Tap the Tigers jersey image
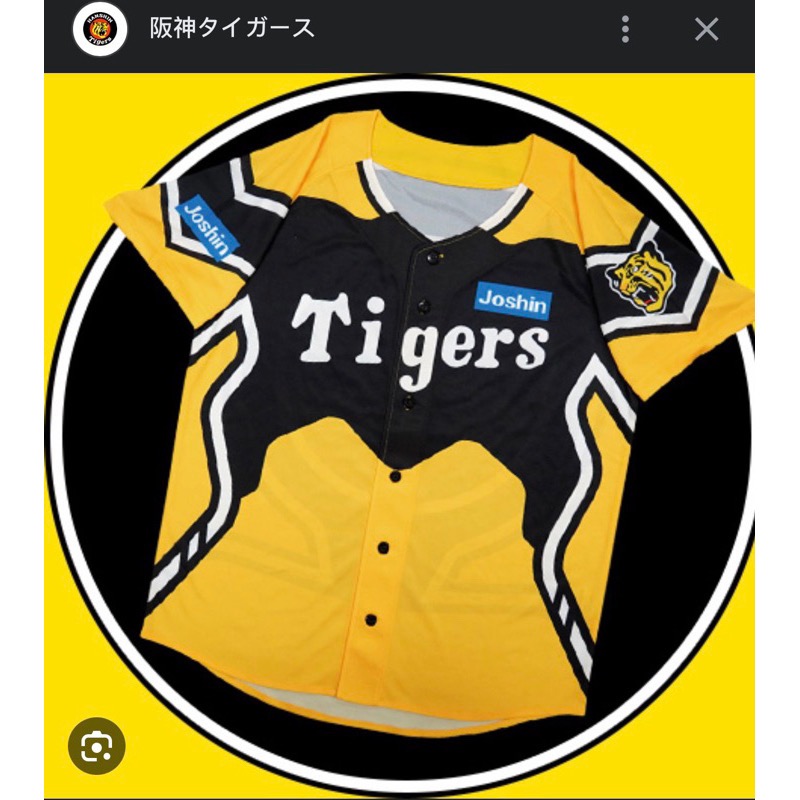 pos(400,420)
